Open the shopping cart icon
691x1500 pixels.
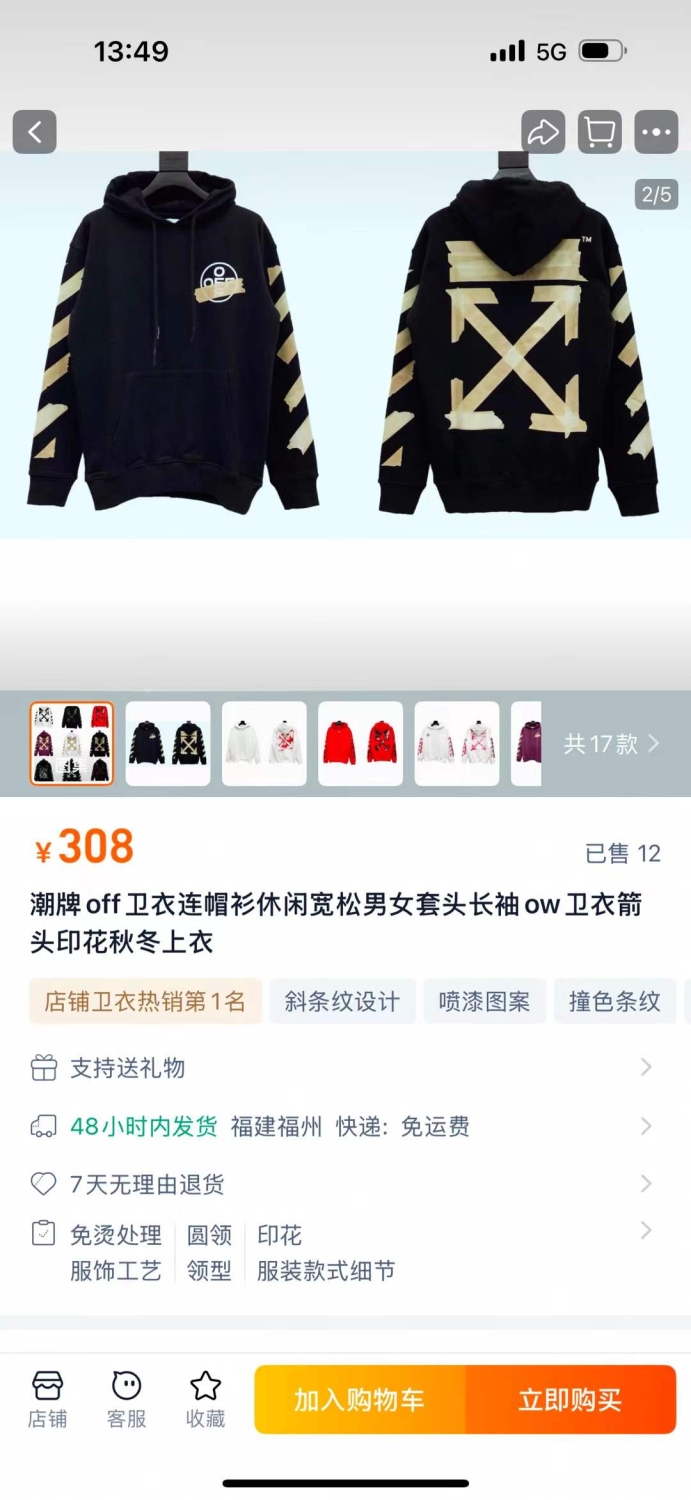point(600,132)
